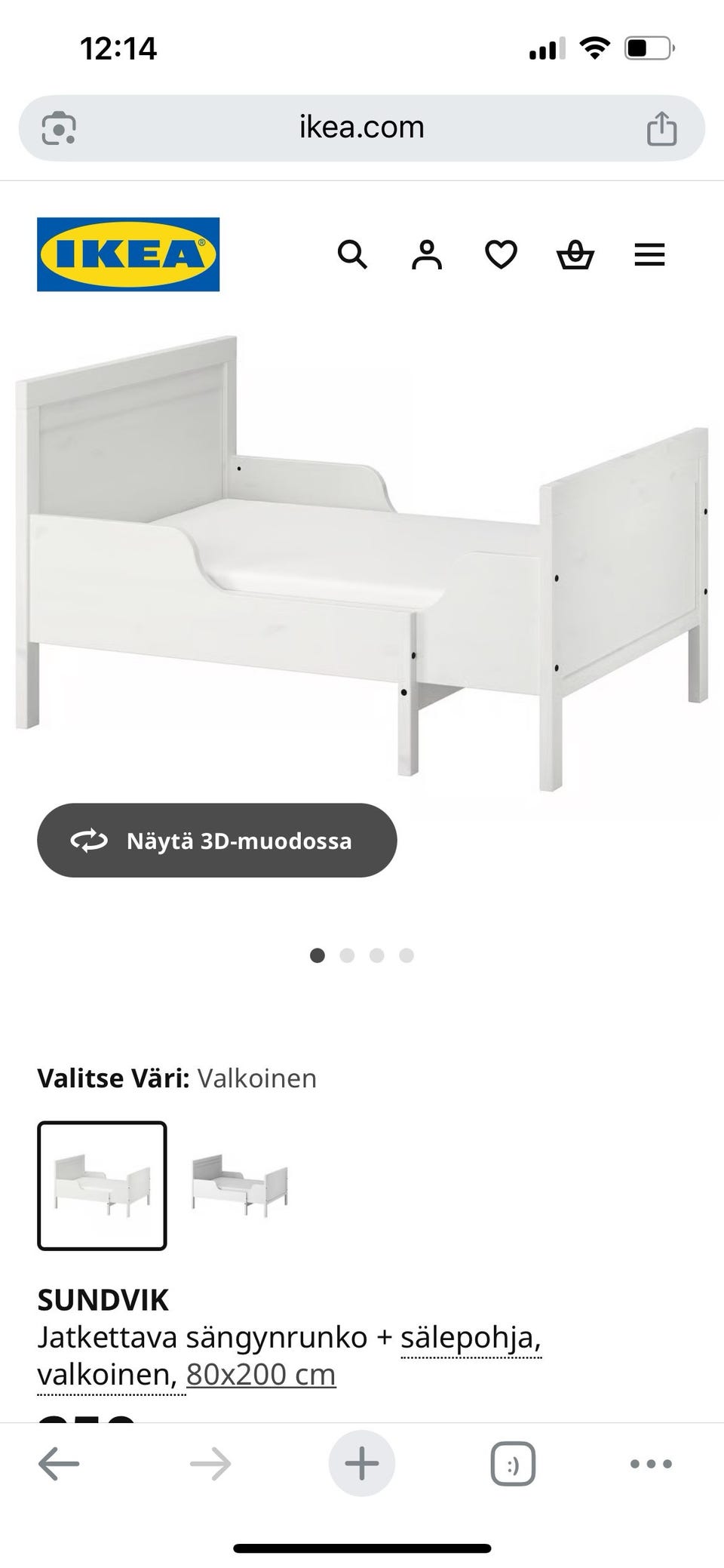Viewport: 724px width, 1568px height.
Task: Open the SUNDVIK bed product image
Action: pos(362,562)
